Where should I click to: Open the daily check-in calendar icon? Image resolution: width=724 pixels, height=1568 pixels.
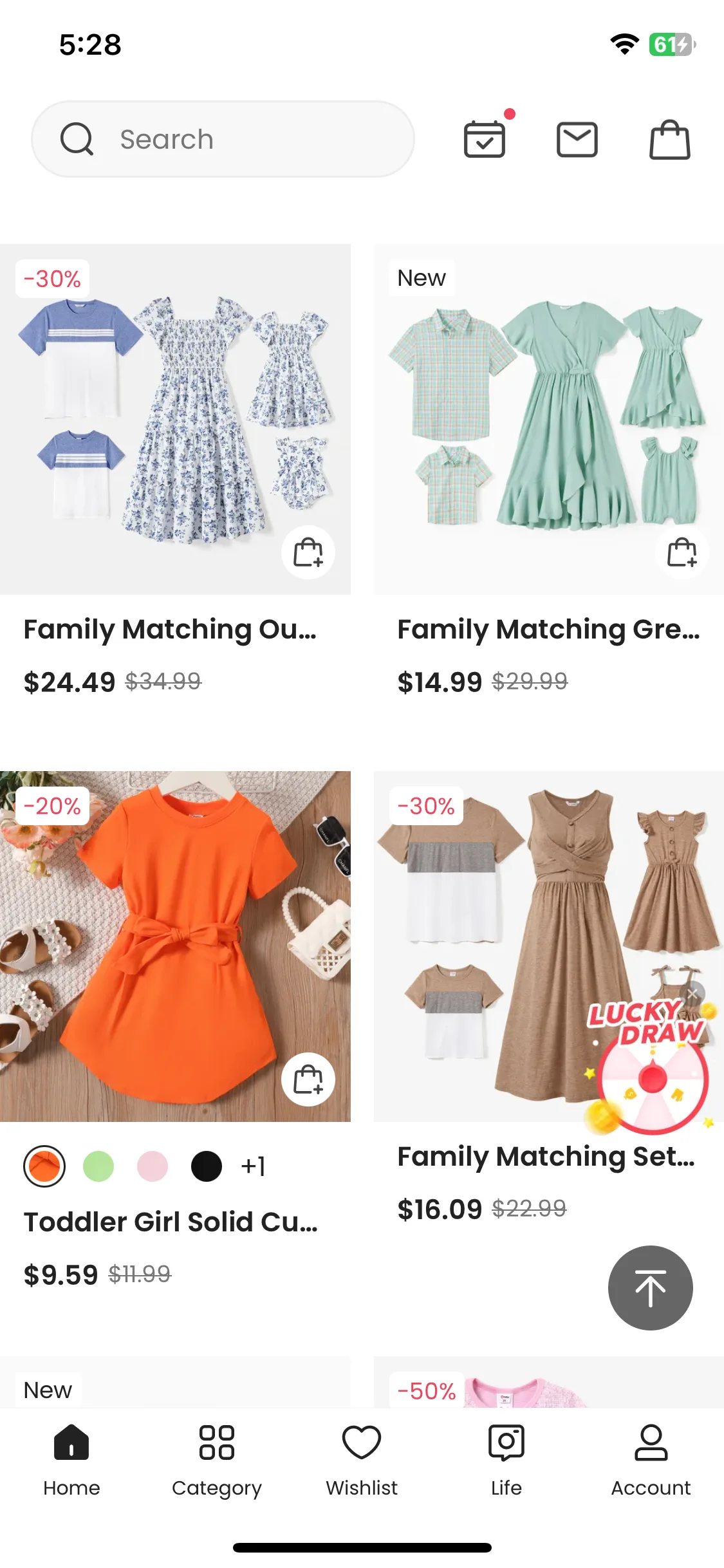tap(485, 139)
